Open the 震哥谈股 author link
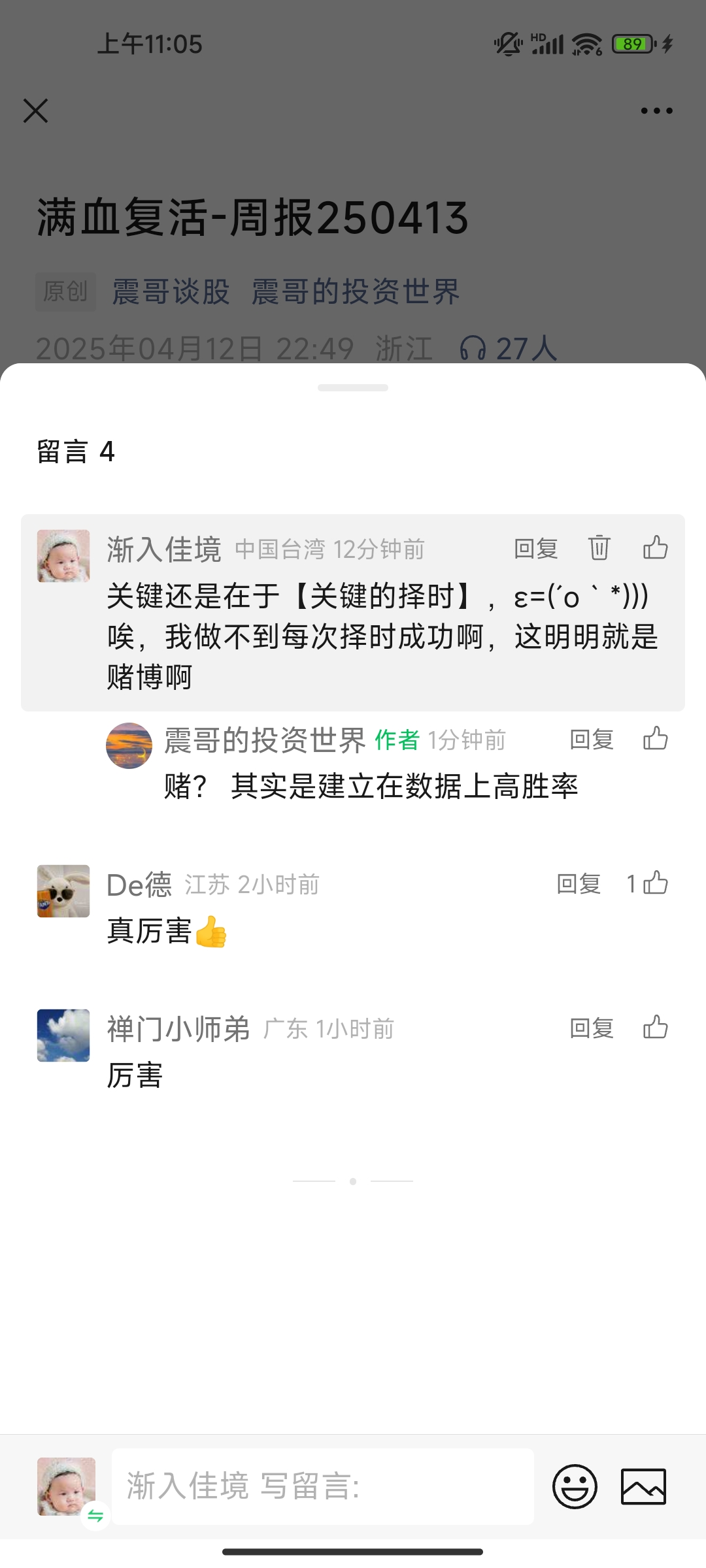This screenshot has height=1568, width=706. point(171,291)
